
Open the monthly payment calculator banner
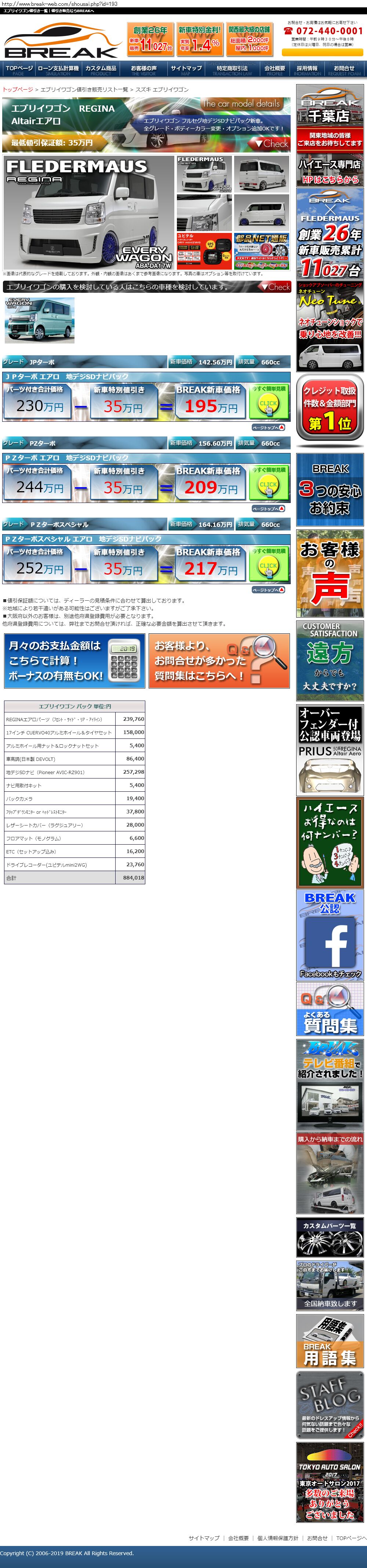74,661
